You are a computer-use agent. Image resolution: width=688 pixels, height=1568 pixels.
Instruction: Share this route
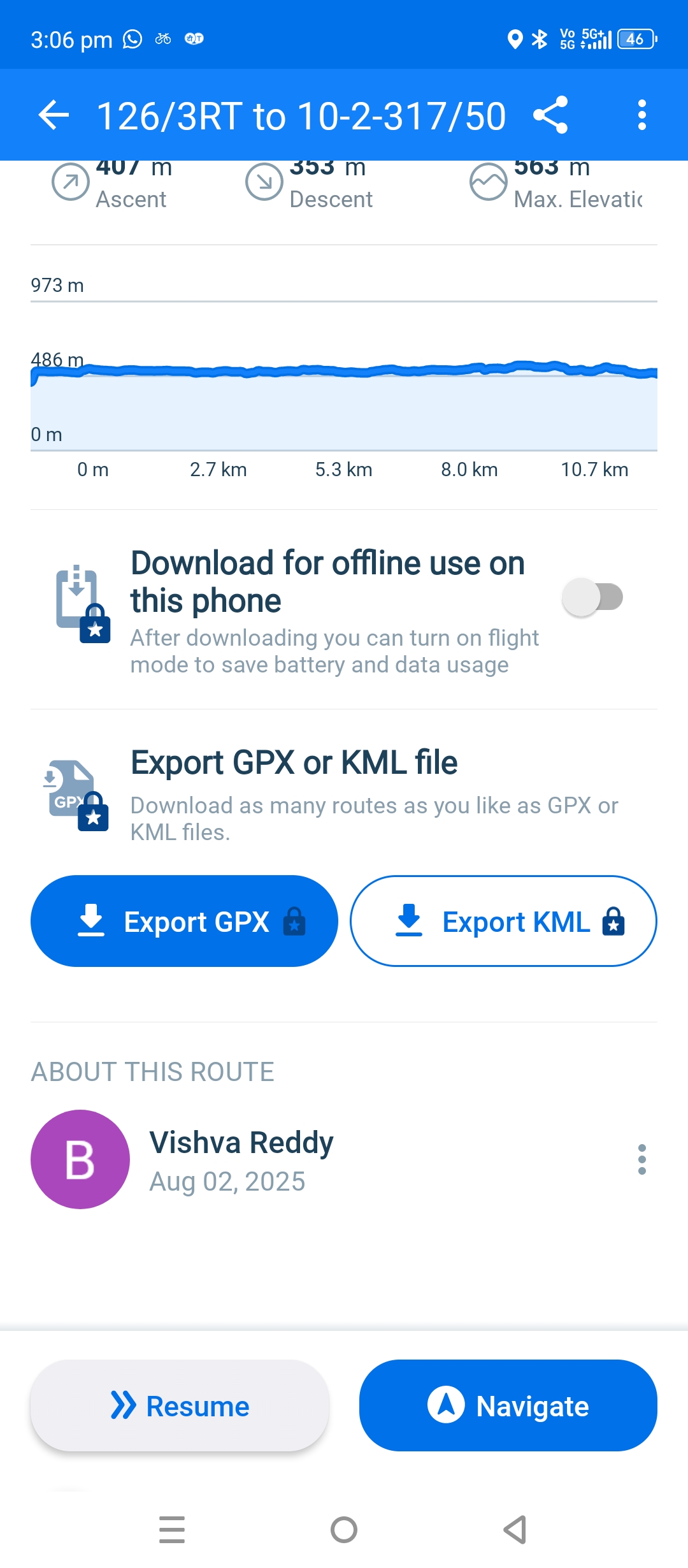(550, 115)
